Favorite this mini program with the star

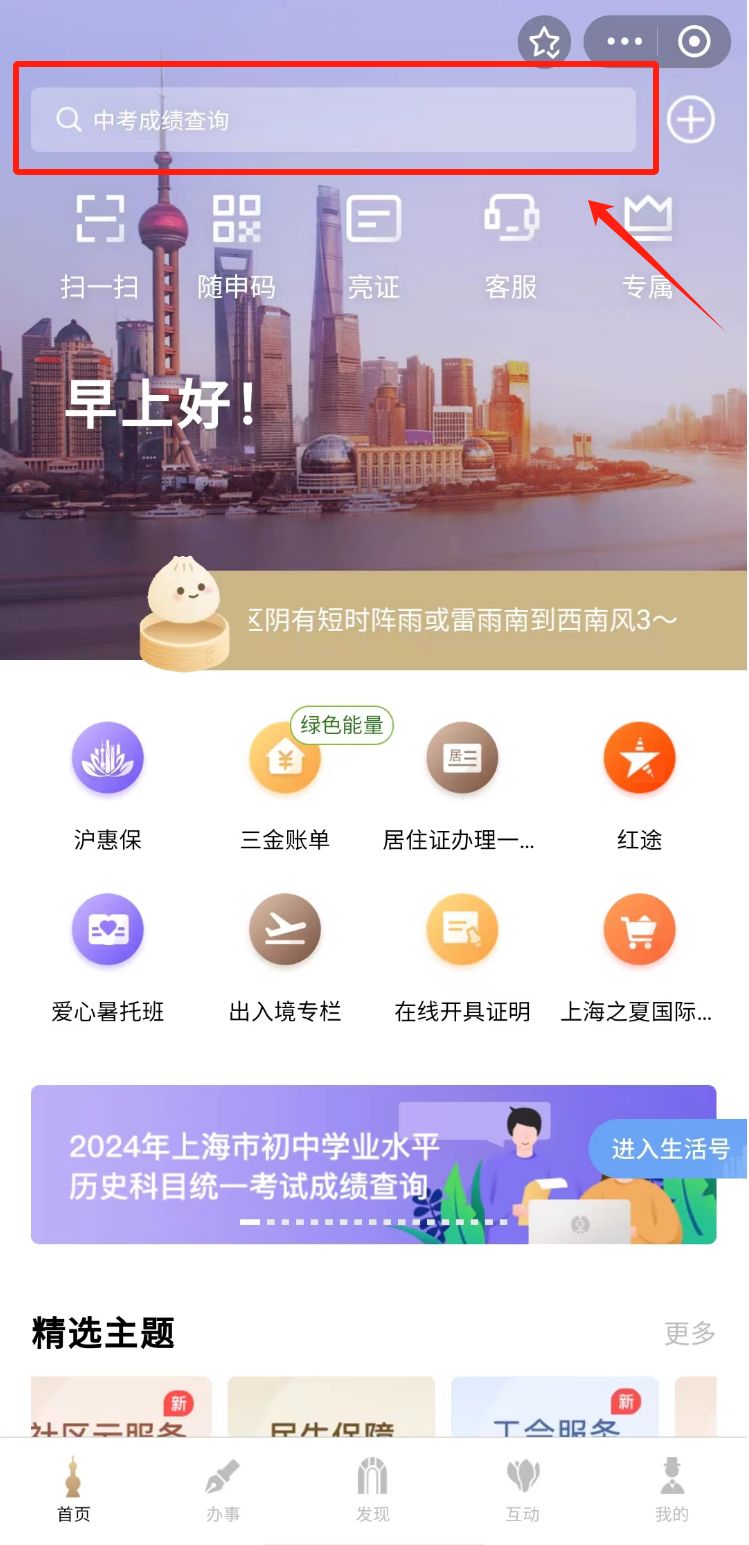point(544,42)
